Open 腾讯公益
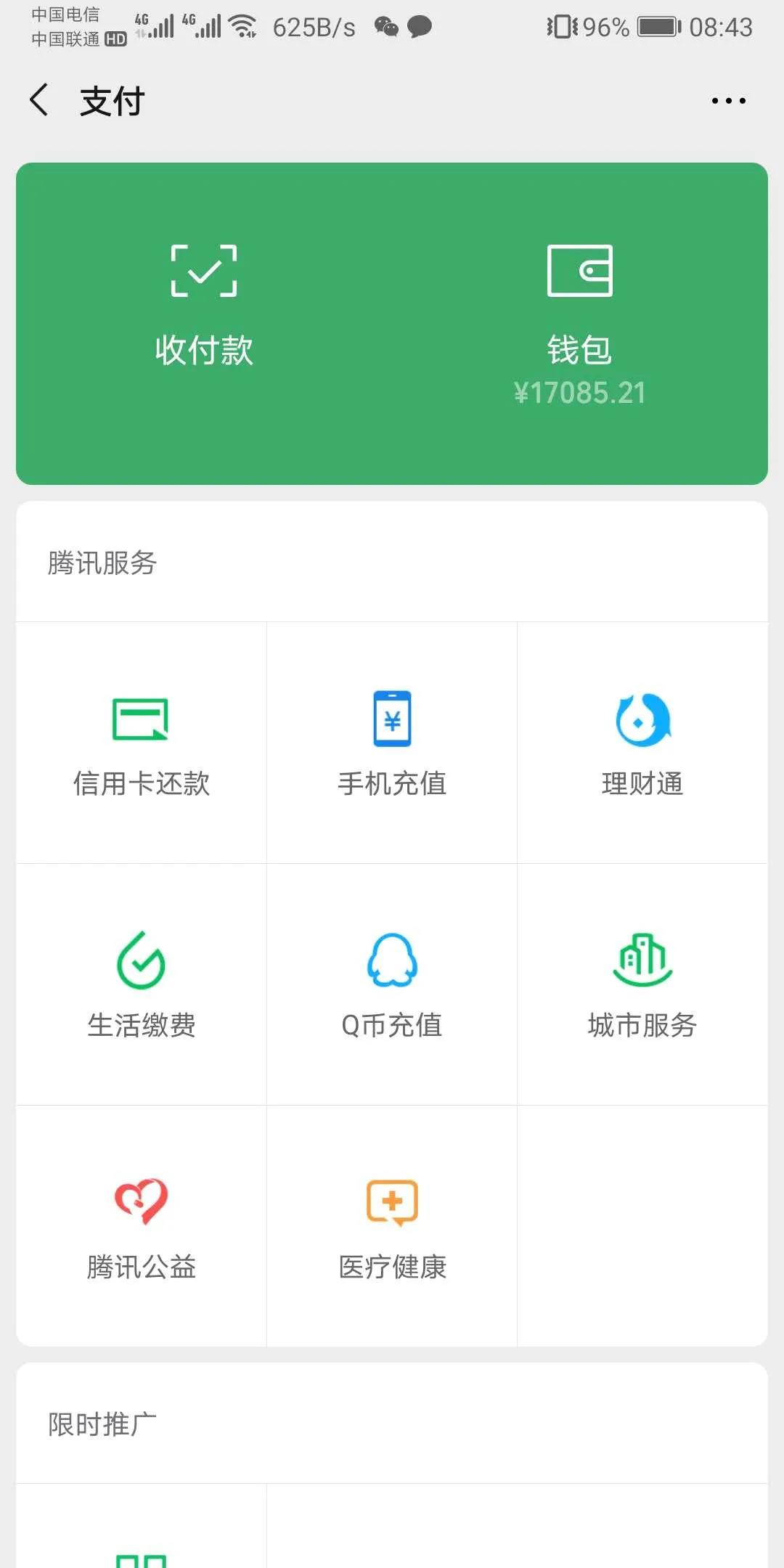This screenshot has height=1568, width=784. pyautogui.click(x=142, y=1226)
